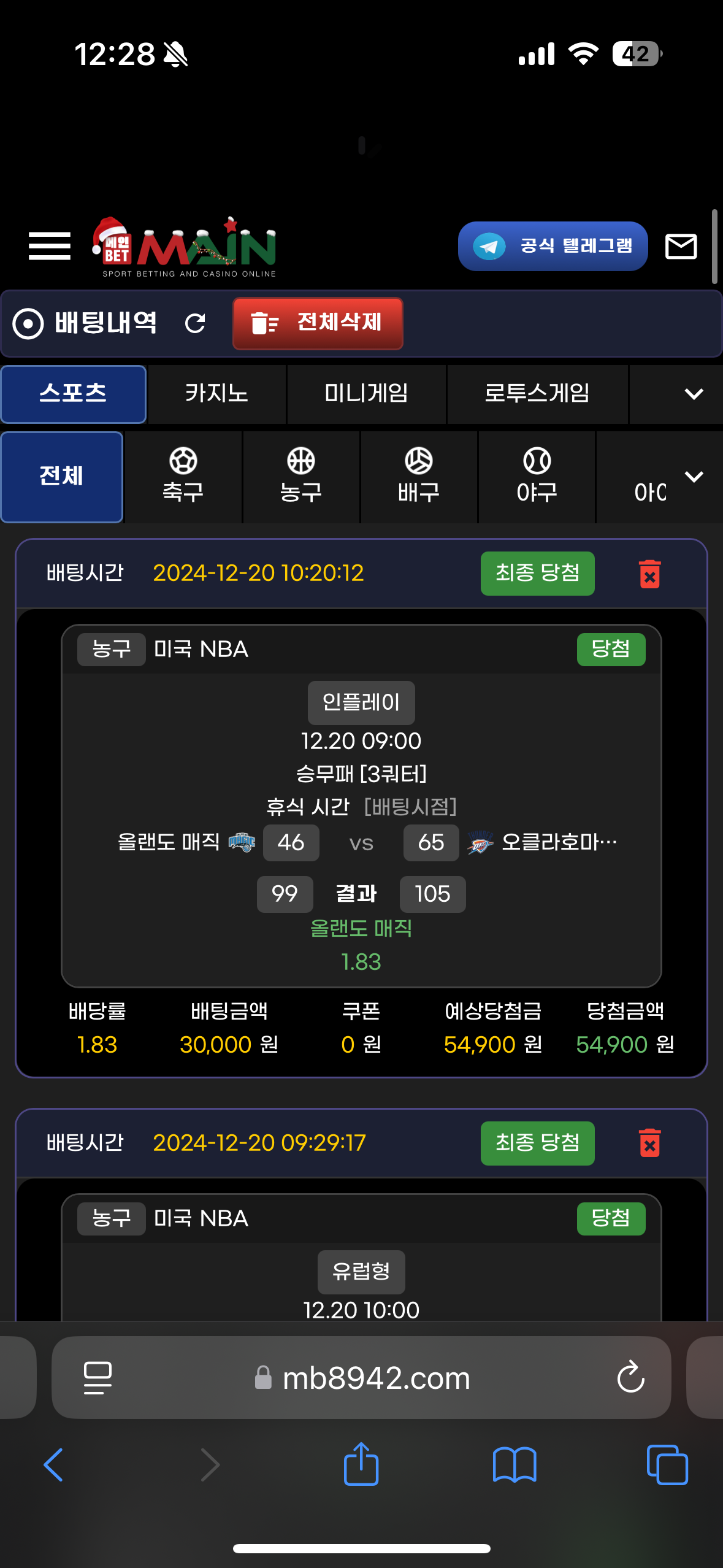Open the hamburger menu
The width and height of the screenshot is (723, 1568).
pyautogui.click(x=50, y=246)
